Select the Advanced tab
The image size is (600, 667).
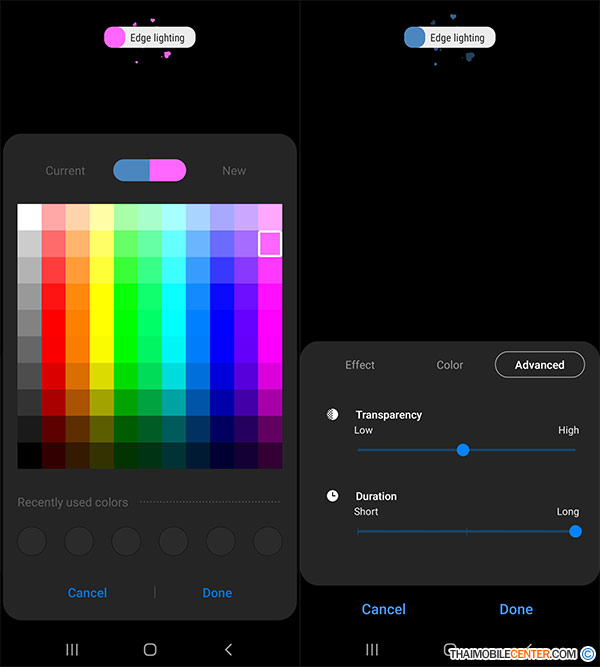pos(540,365)
